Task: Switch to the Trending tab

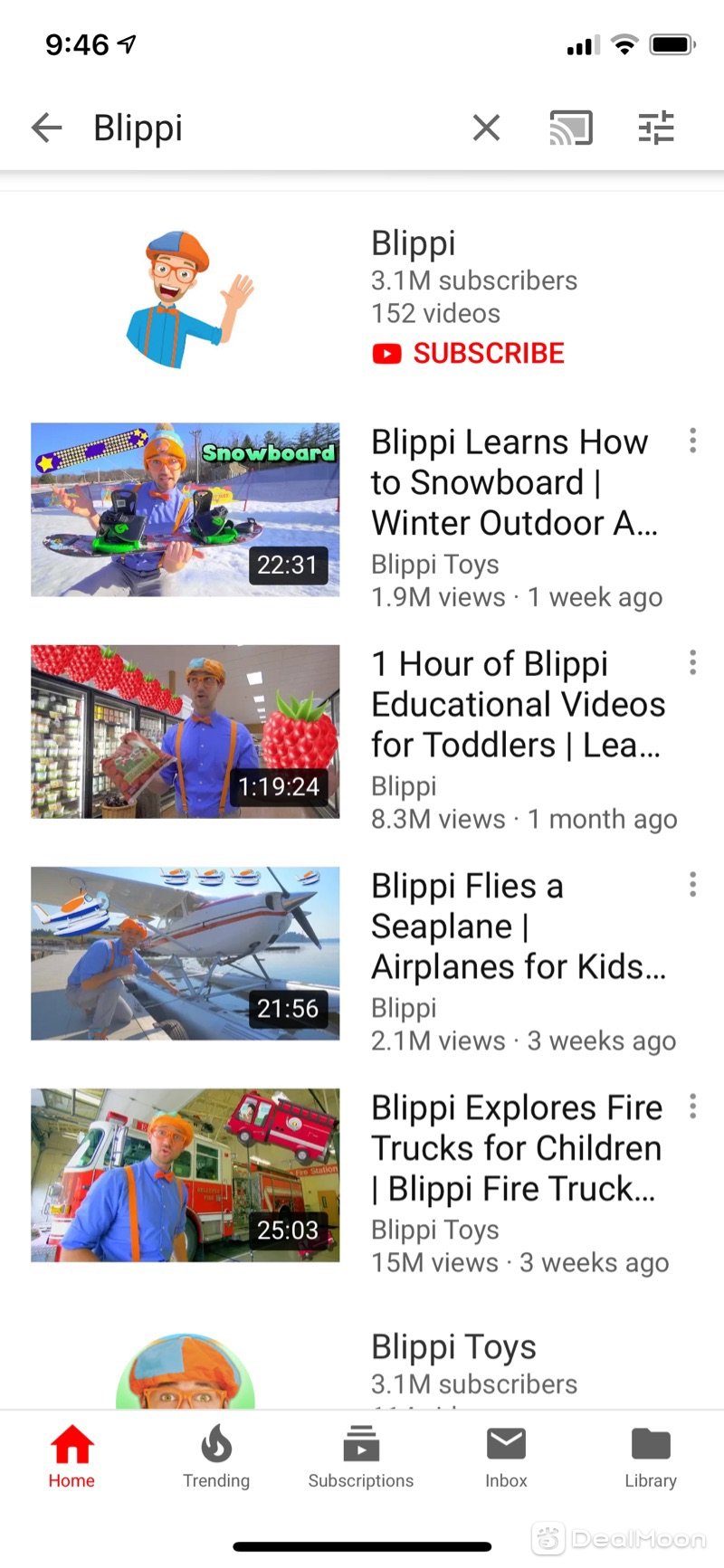Action: [x=216, y=1456]
